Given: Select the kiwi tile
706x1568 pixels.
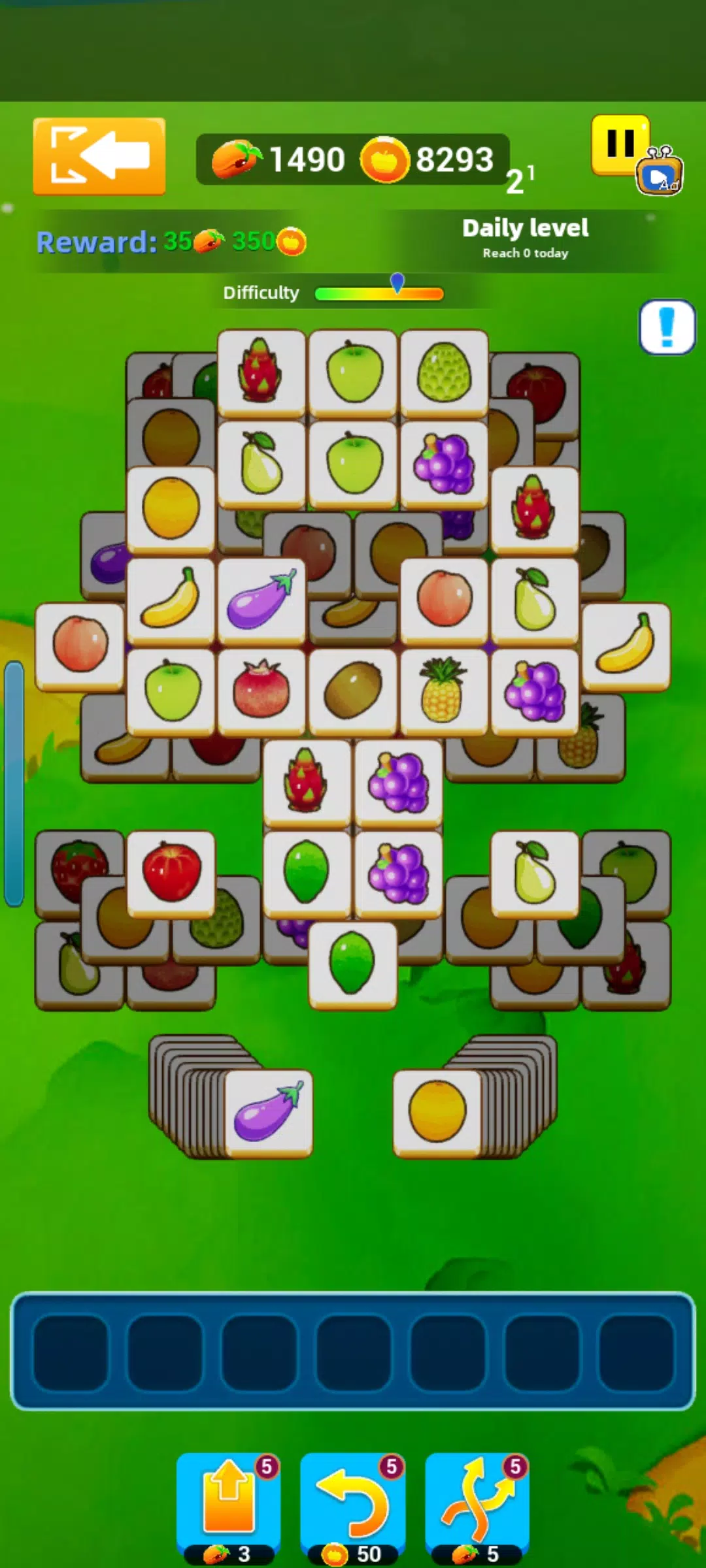Looking at the screenshot, I should [353, 692].
